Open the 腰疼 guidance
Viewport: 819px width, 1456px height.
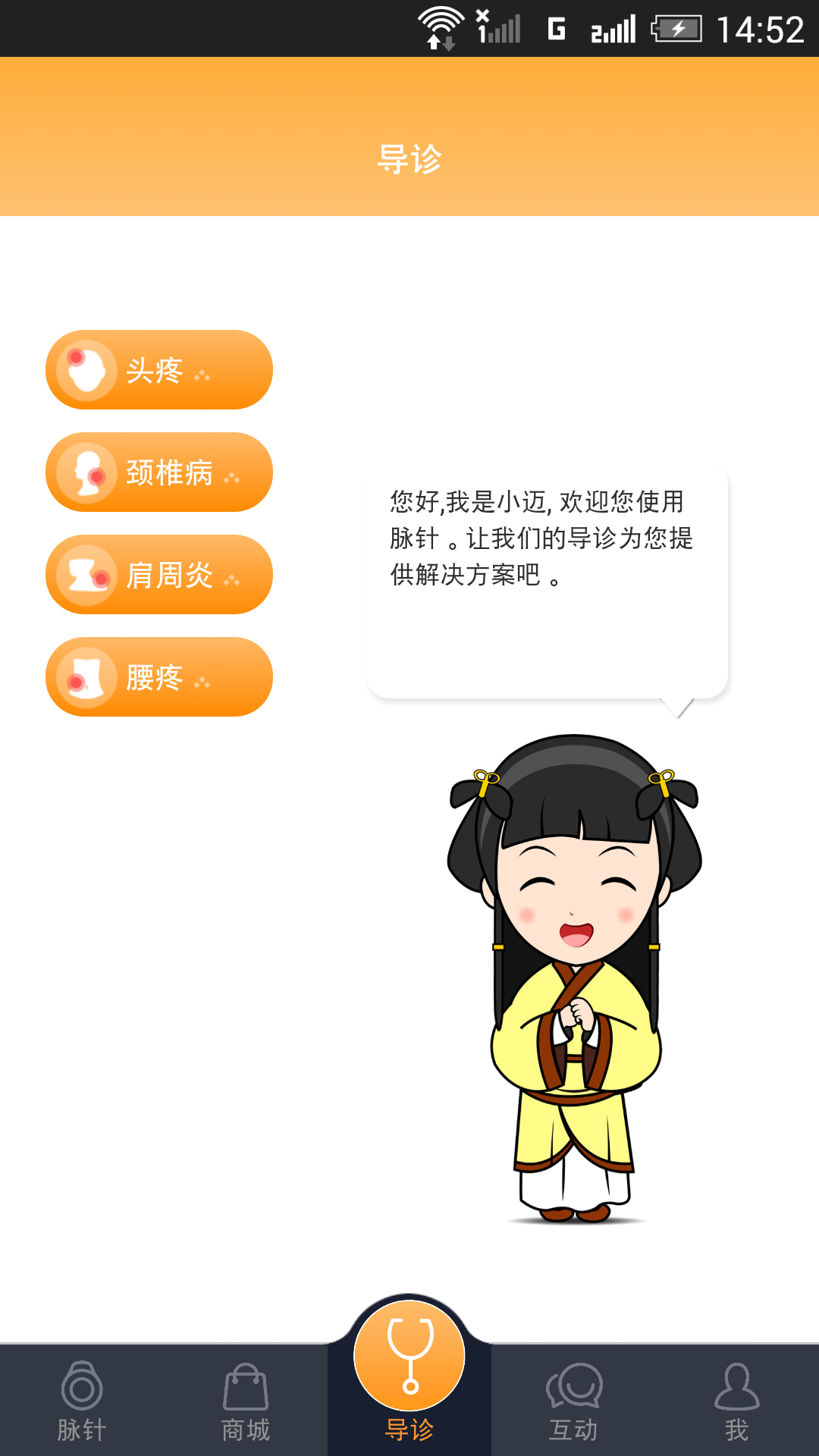click(158, 677)
